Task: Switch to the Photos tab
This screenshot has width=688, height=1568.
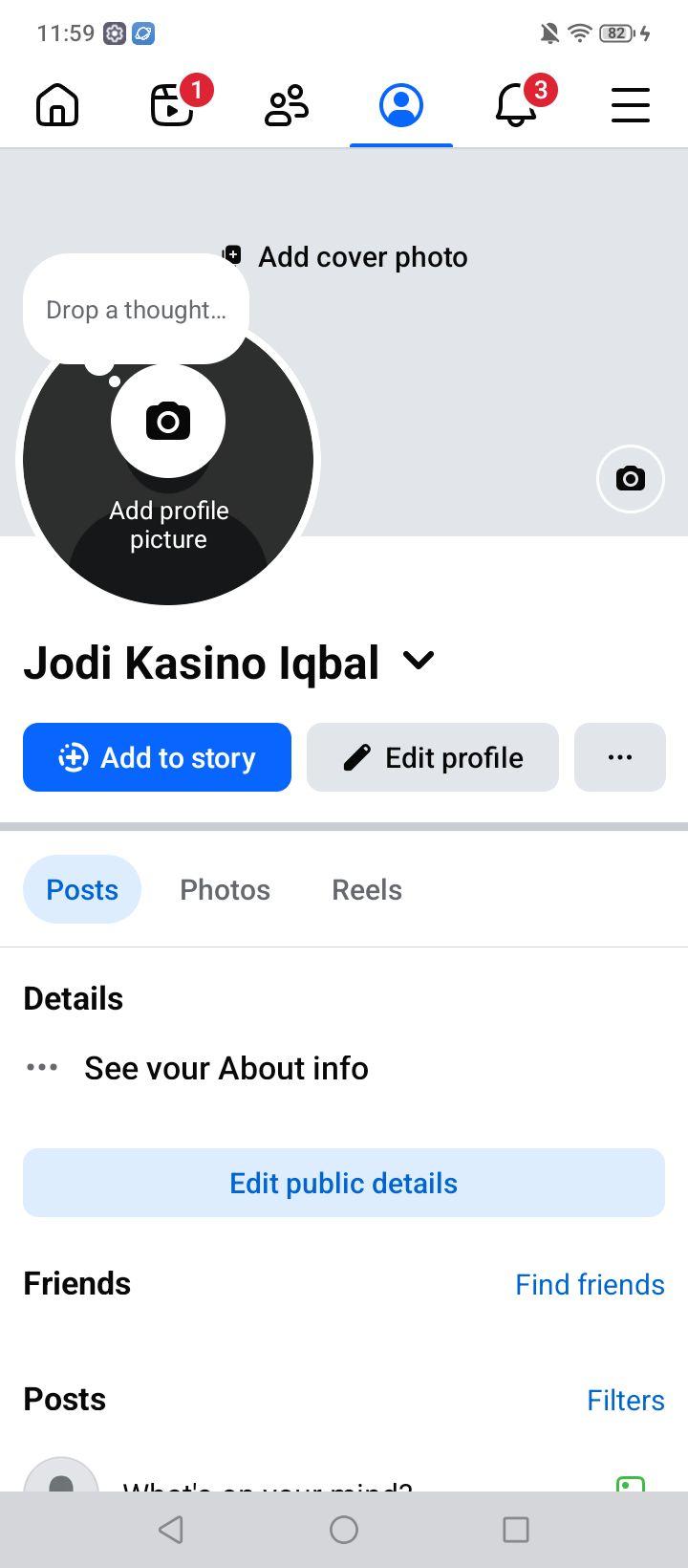Action: (226, 889)
